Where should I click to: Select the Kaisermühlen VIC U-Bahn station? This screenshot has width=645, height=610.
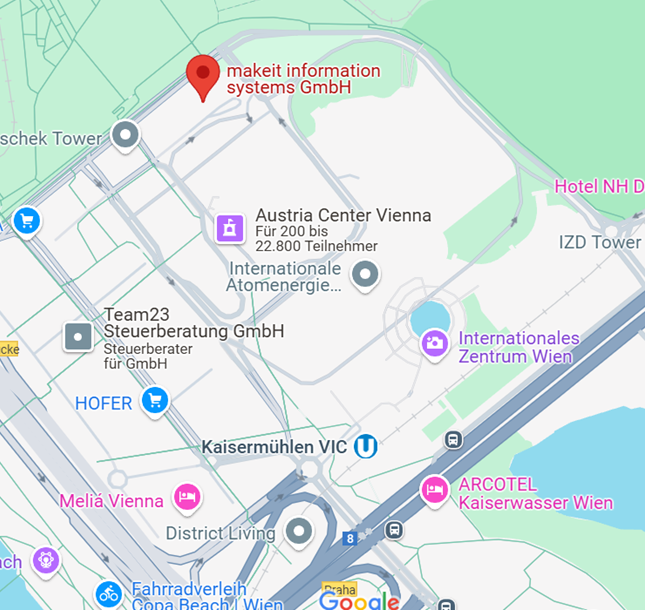tap(366, 446)
